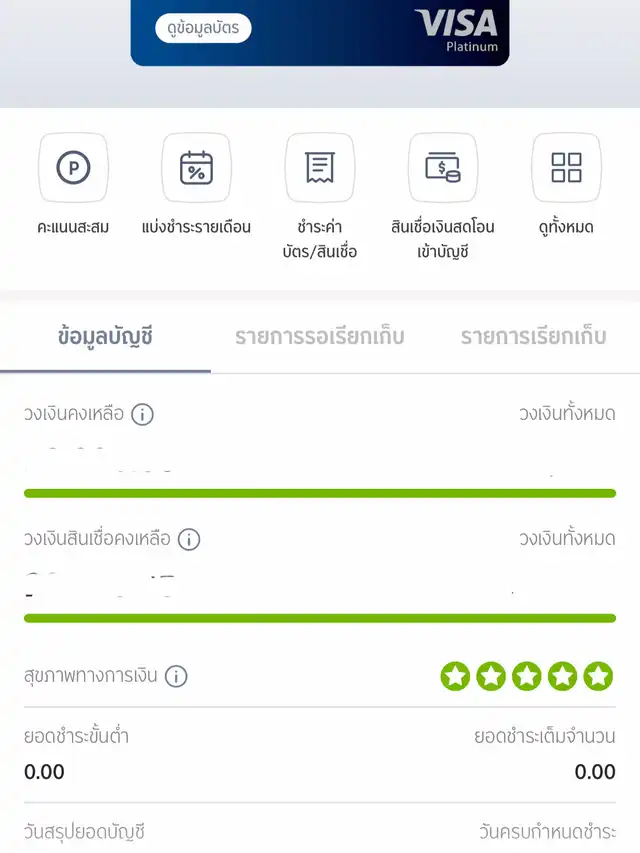Select ชำระค่าบัตร/สินเชื่อ payment shortcut
Viewport: 640px width, 853px height.
[x=320, y=168]
